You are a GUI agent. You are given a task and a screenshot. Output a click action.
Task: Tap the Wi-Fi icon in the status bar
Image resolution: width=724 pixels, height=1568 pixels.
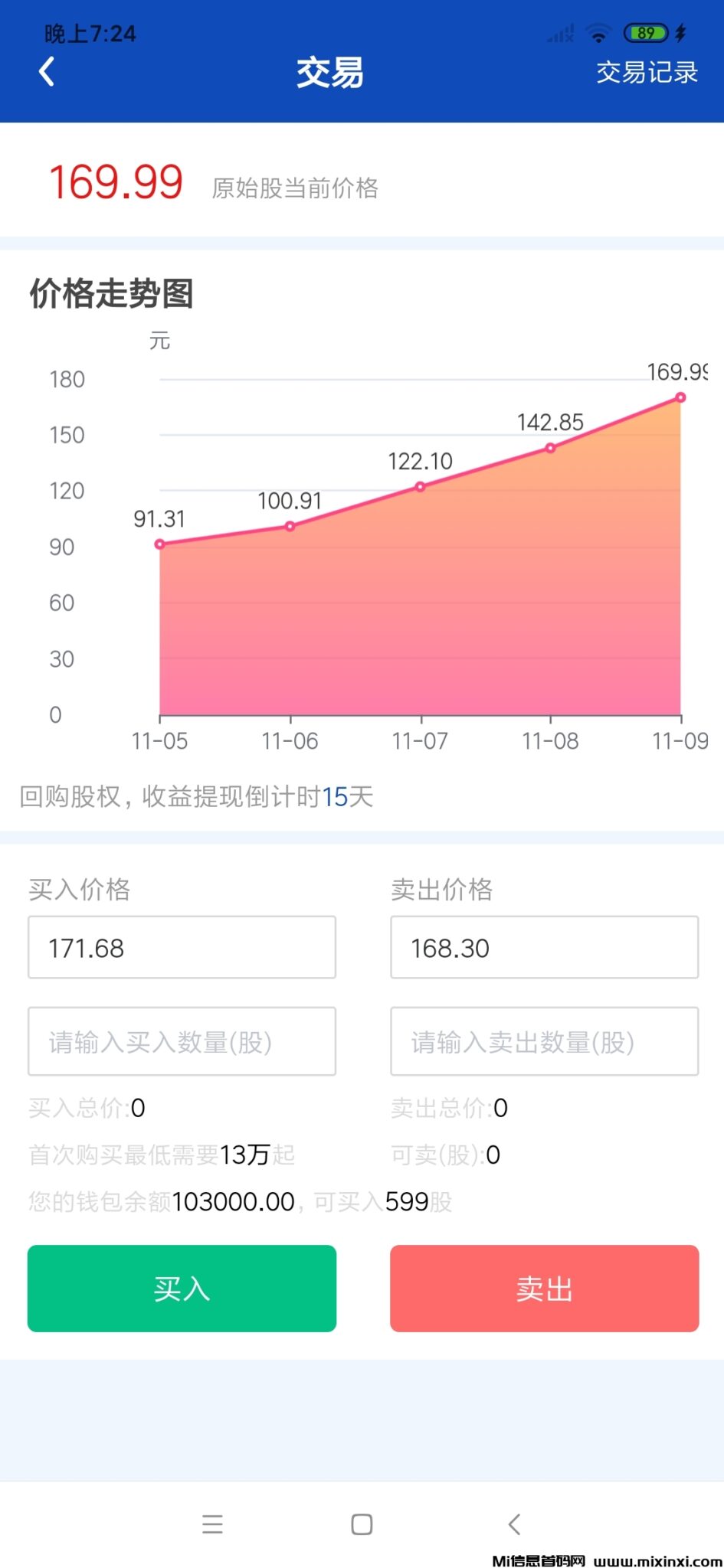pyautogui.click(x=597, y=33)
